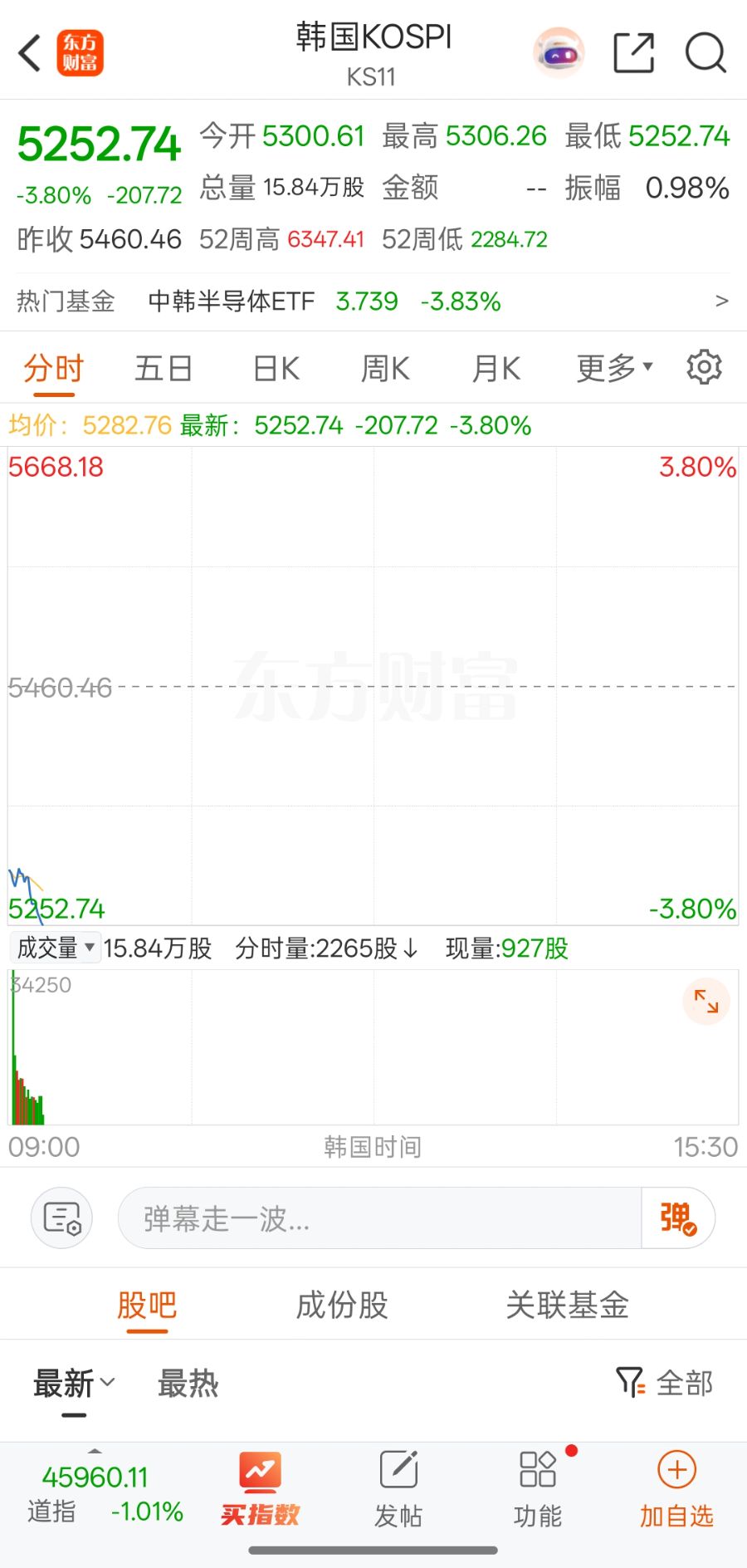Switch to the 关联基金 tab
Screen dimensions: 747x1568
coord(567,1306)
